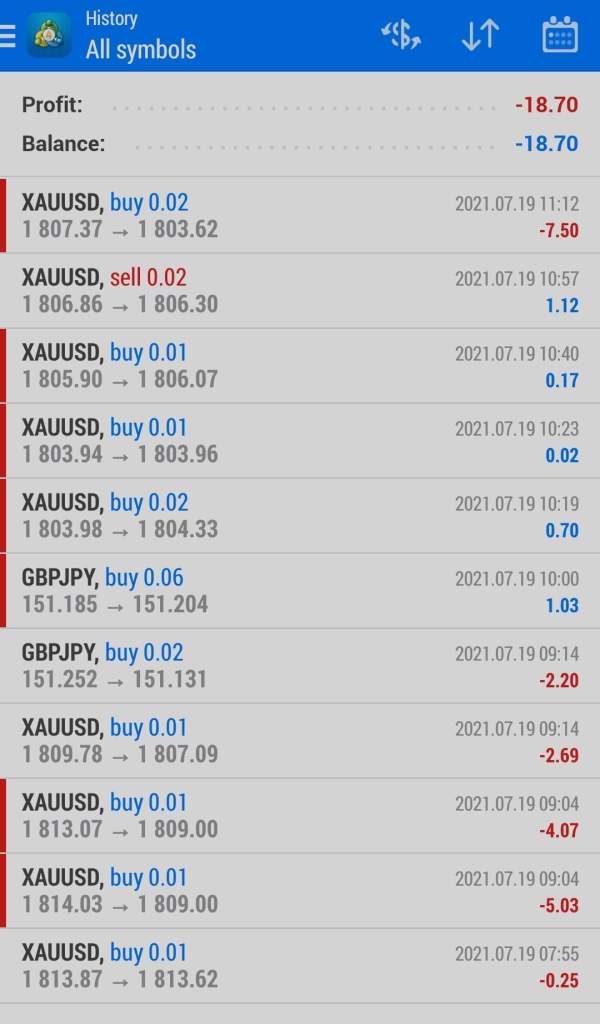The image size is (600, 1024).
Task: Open the GBPJPY buy 0.06 trade
Action: (x=300, y=590)
